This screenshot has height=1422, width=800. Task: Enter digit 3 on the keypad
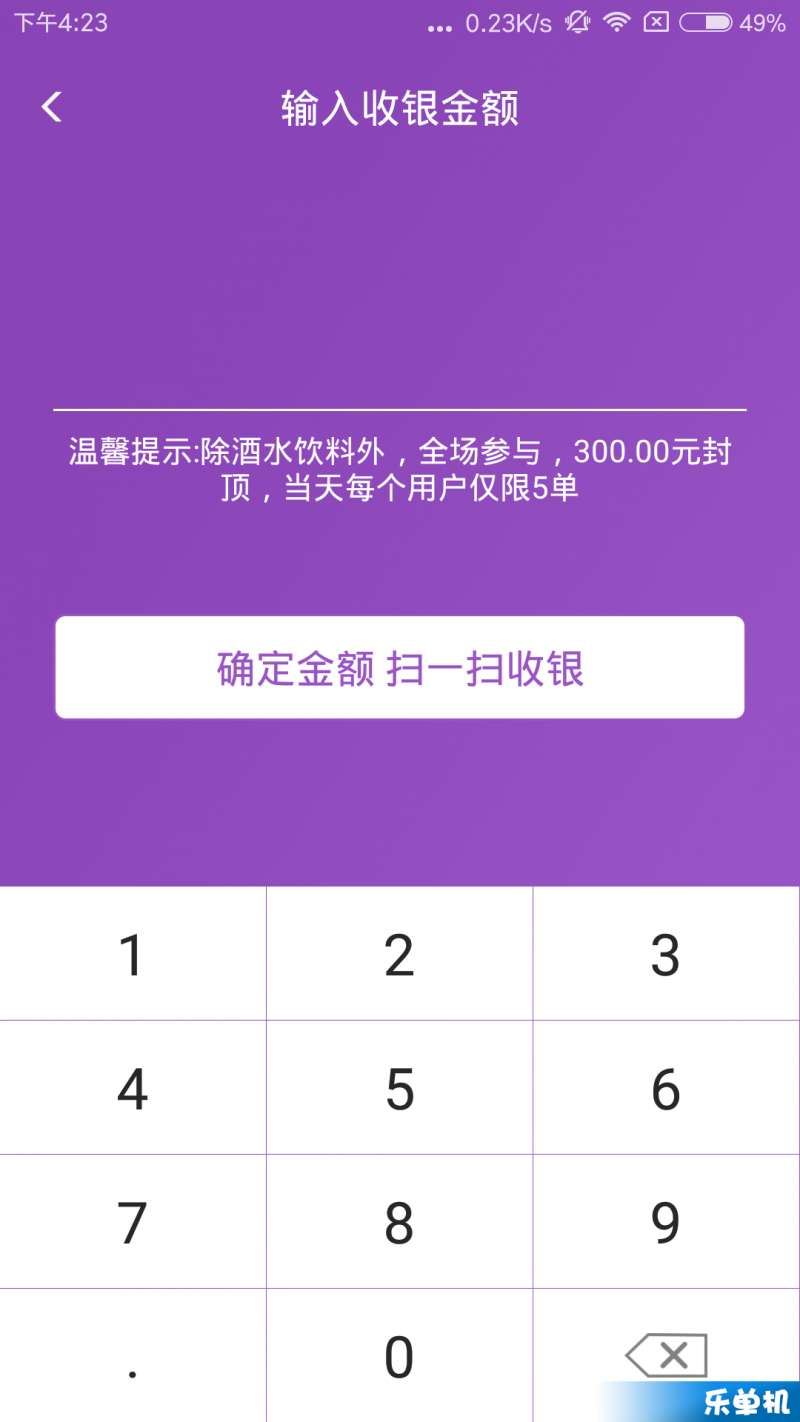click(x=666, y=955)
